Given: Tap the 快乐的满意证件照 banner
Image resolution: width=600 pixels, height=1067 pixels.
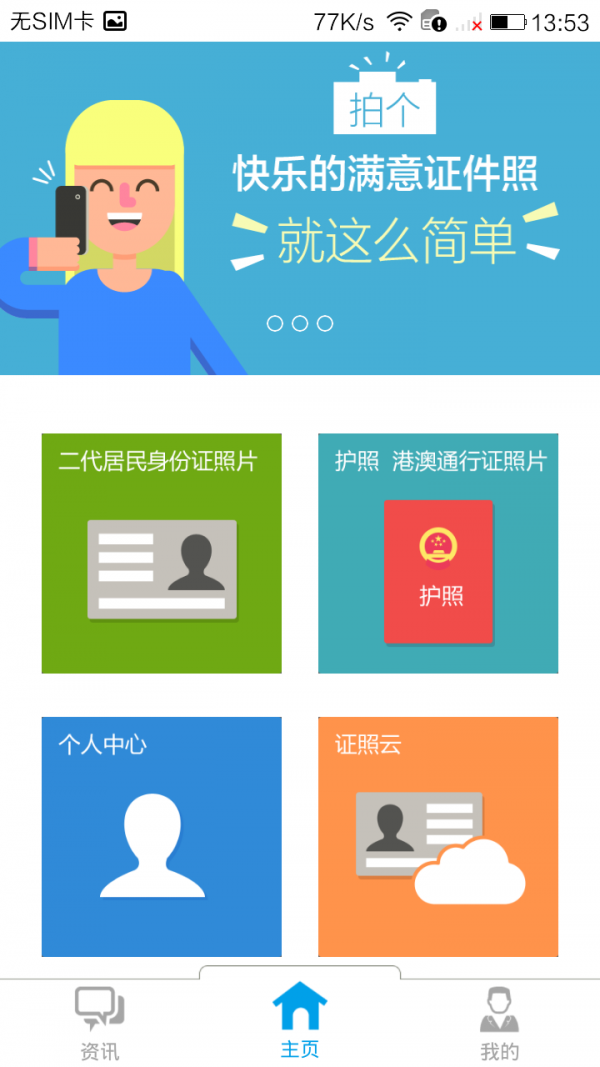Looking at the screenshot, I should (300, 208).
